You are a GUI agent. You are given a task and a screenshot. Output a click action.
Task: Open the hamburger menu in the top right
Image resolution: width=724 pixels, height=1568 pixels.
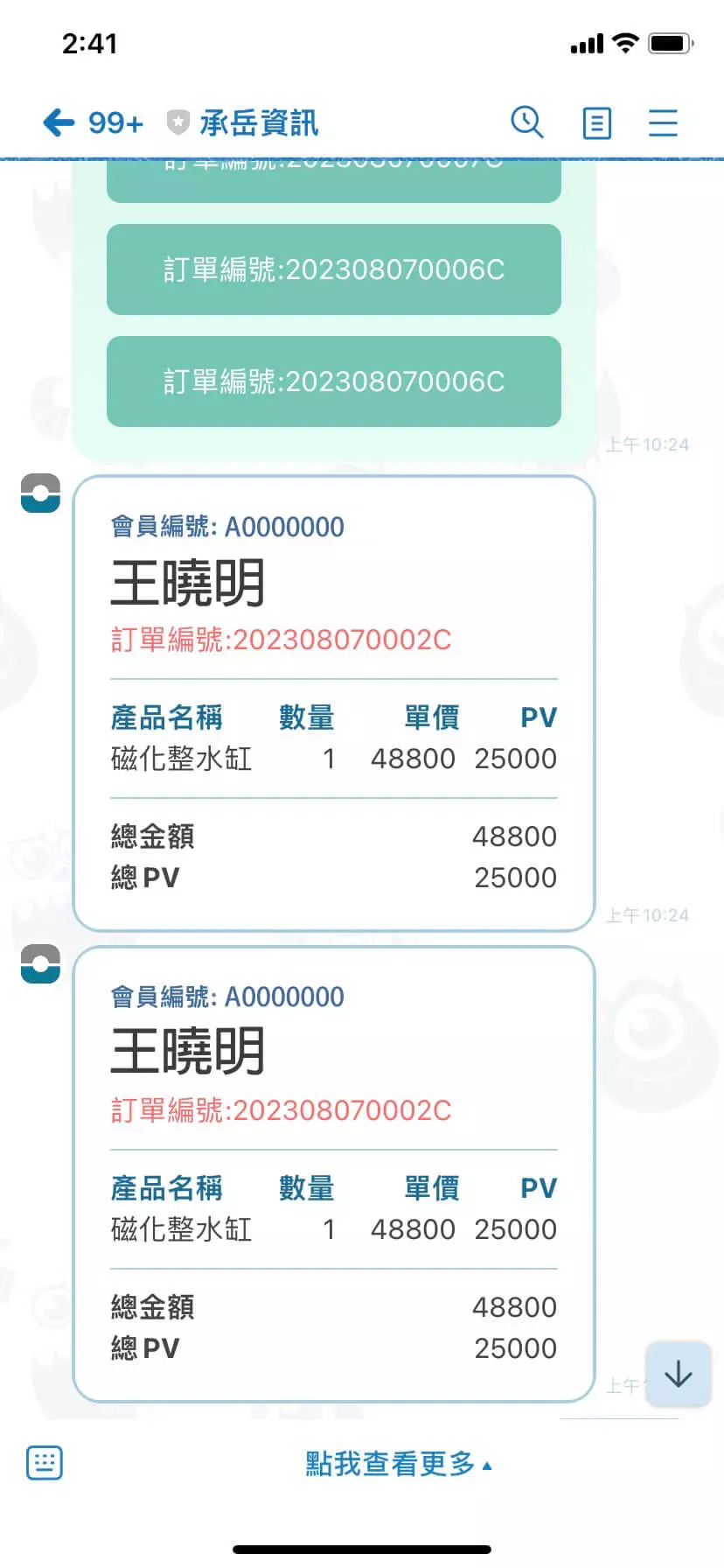tap(663, 122)
